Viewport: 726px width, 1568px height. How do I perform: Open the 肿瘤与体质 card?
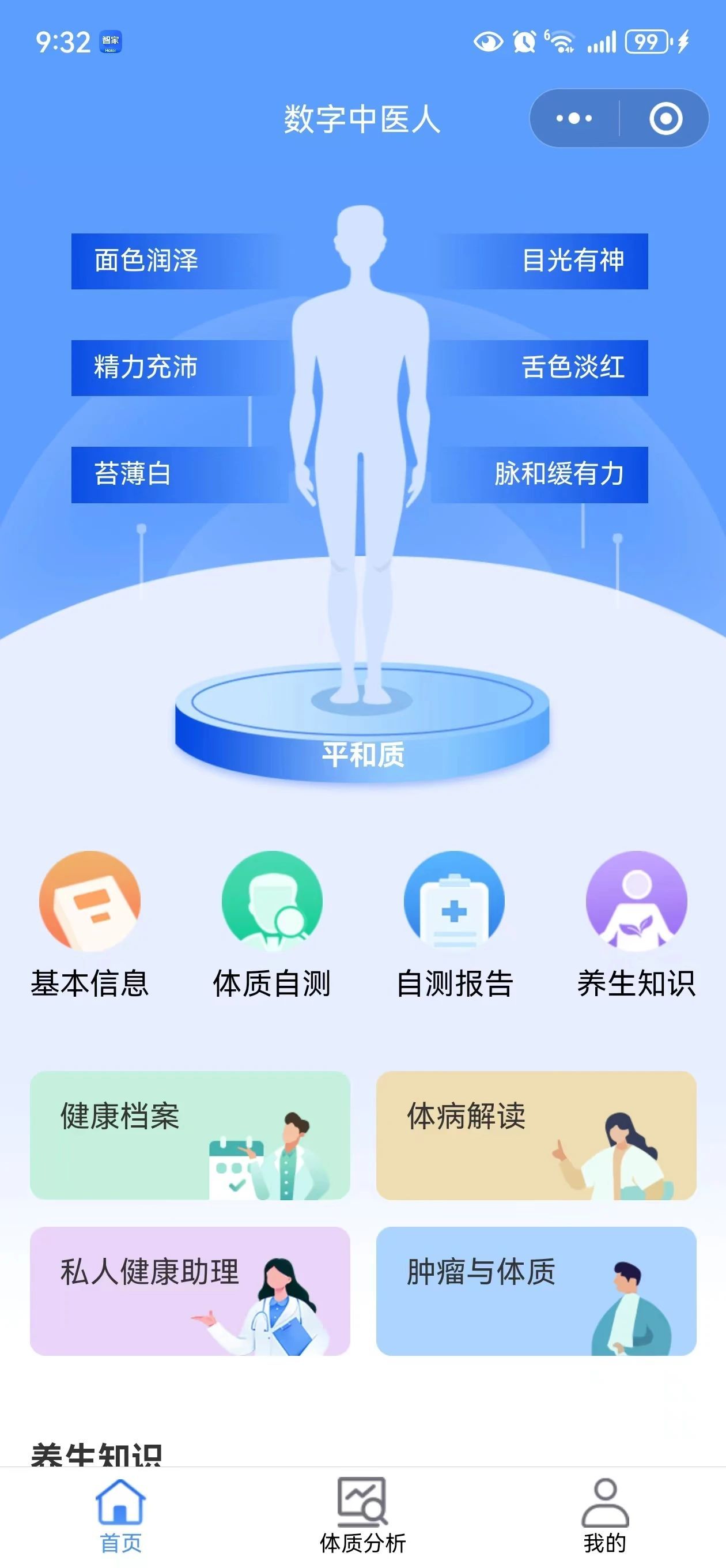click(536, 1291)
